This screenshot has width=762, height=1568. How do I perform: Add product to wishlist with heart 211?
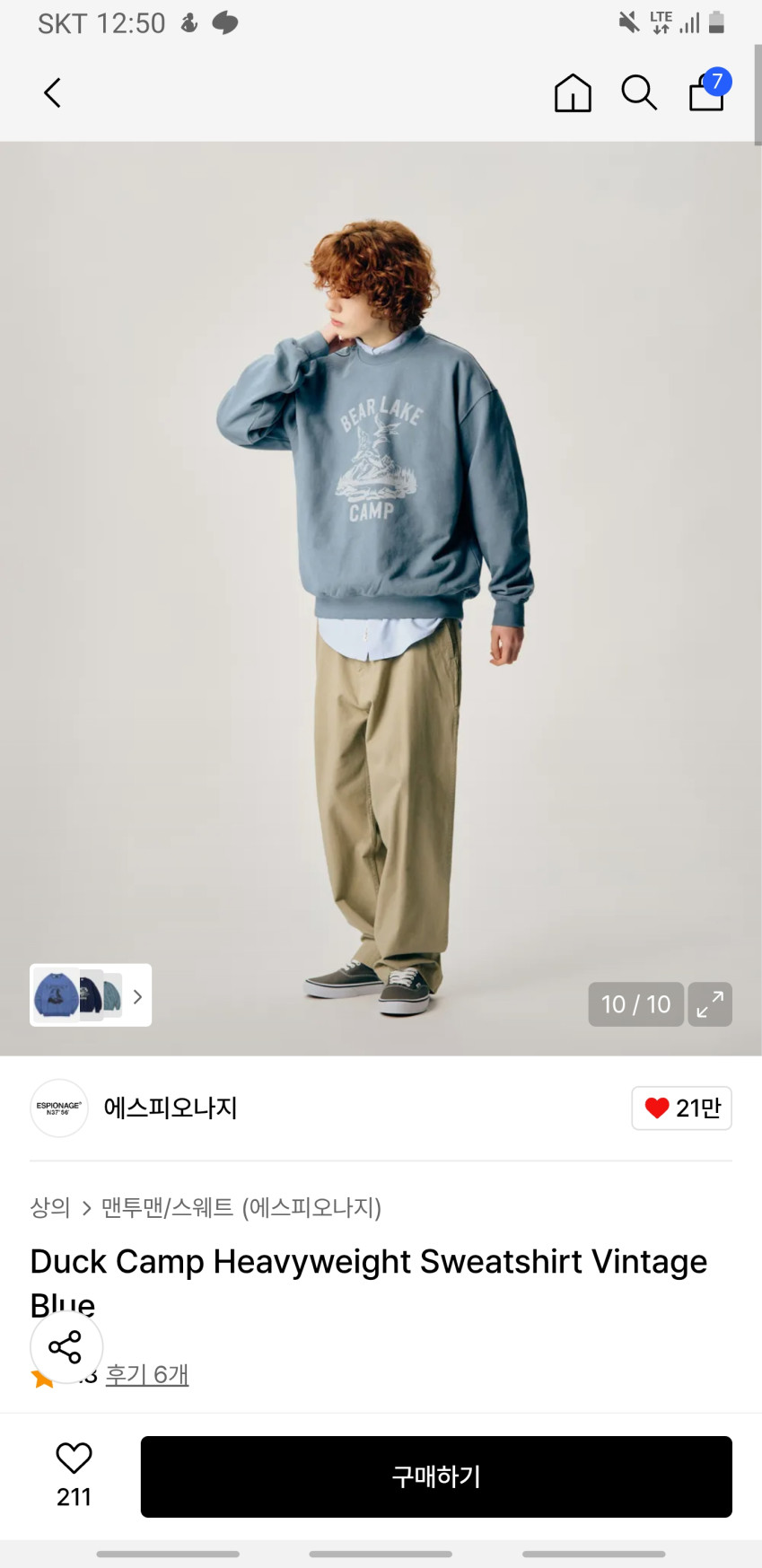pos(74,1476)
